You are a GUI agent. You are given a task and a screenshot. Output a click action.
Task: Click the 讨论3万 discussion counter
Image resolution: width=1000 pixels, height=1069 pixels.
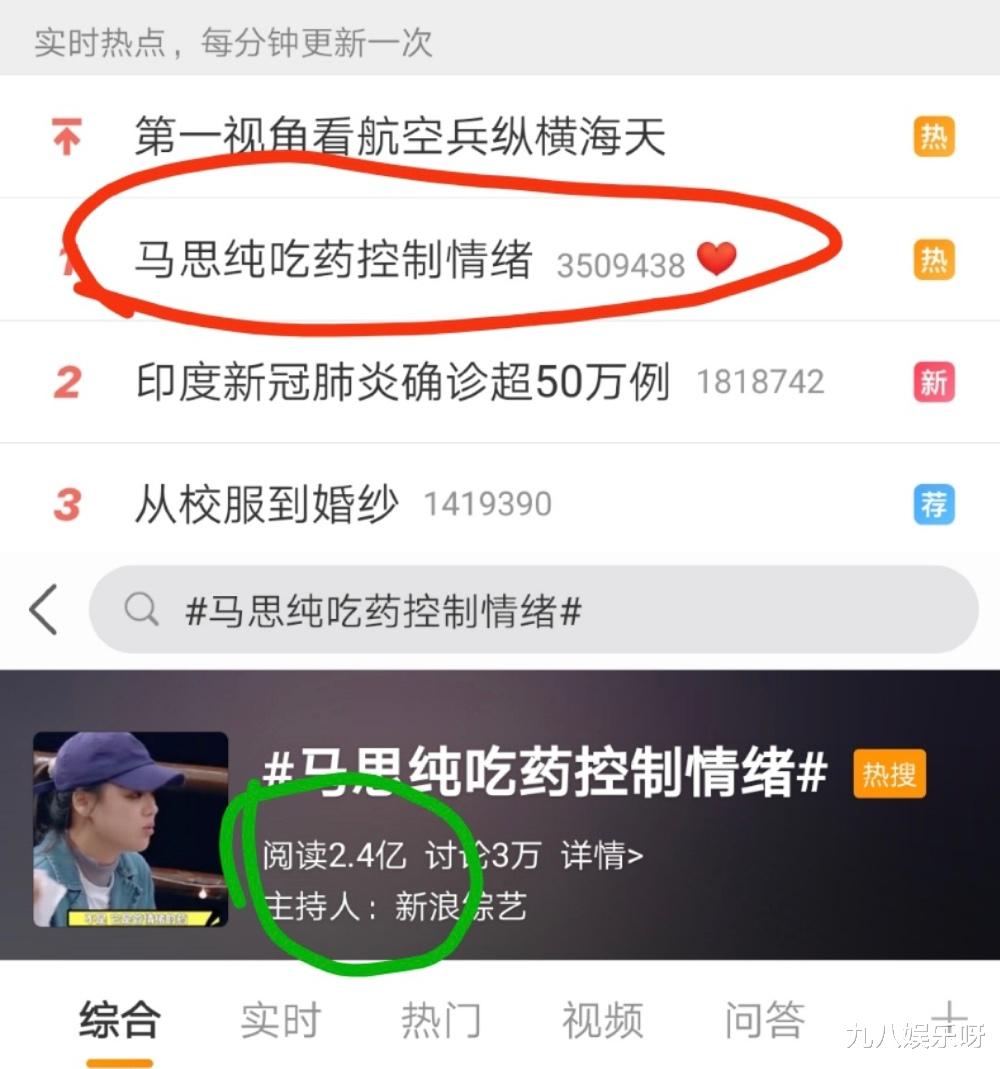point(478,856)
